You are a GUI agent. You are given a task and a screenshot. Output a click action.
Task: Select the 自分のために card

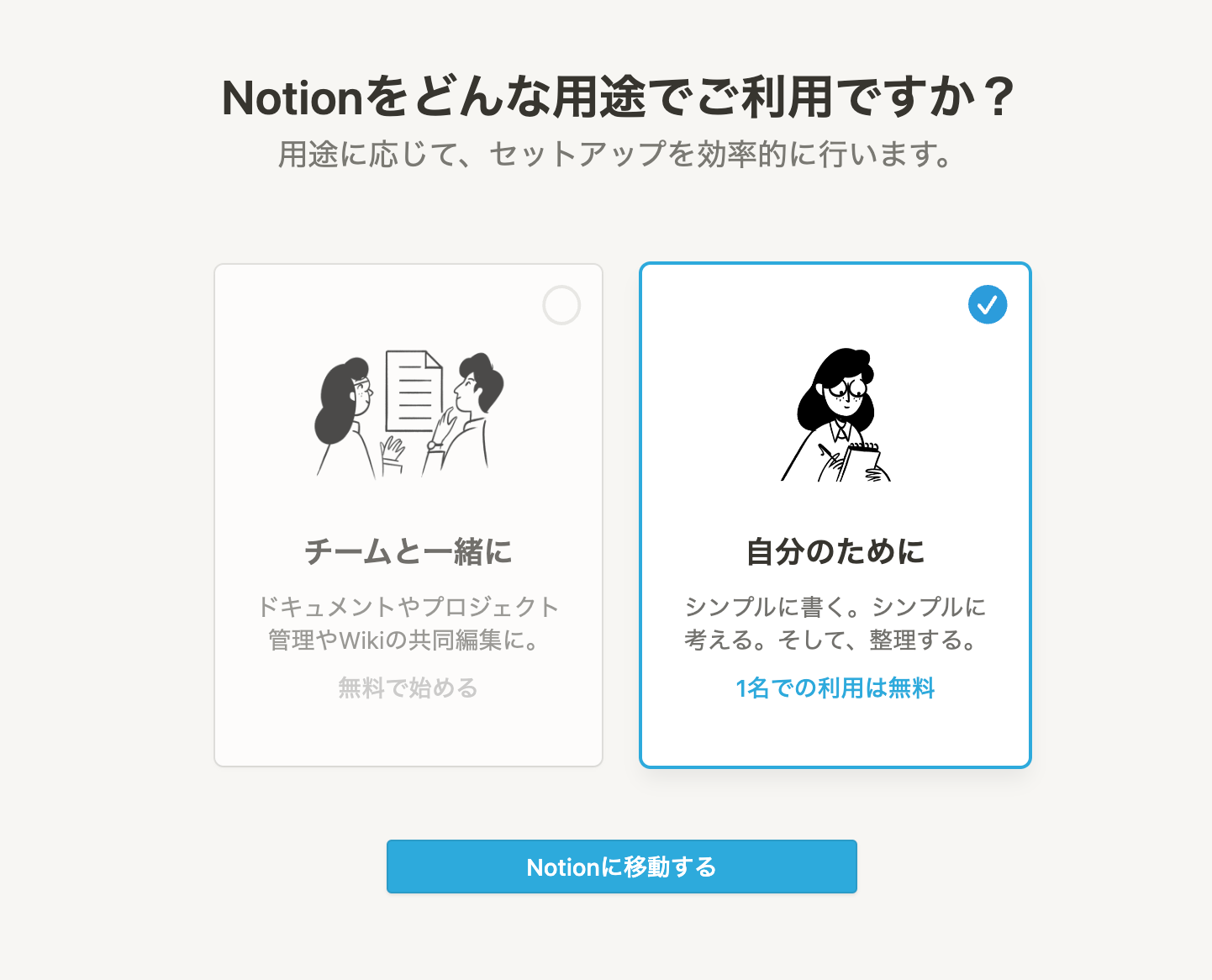[x=835, y=514]
